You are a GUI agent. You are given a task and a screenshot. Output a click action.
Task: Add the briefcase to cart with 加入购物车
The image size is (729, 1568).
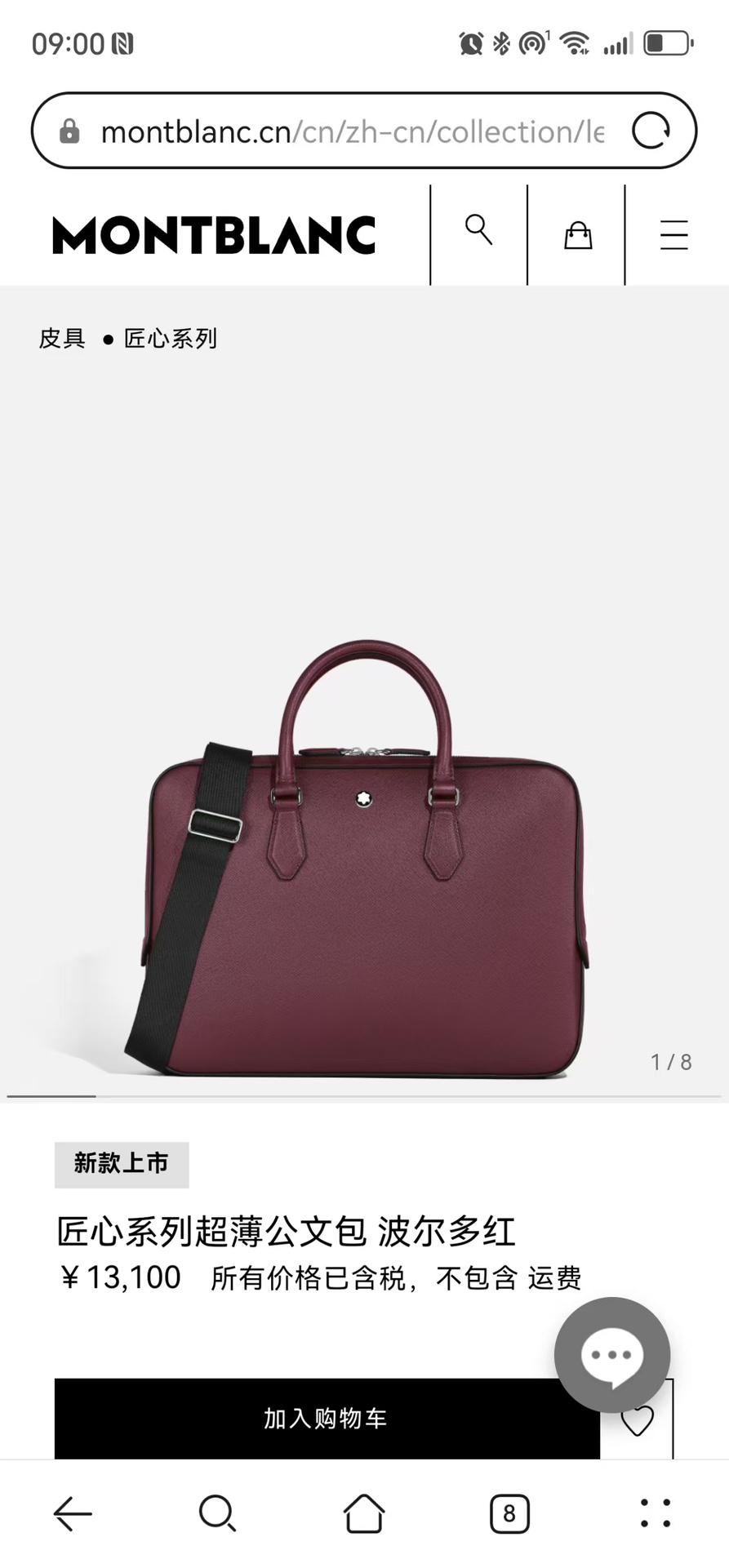tap(327, 1418)
